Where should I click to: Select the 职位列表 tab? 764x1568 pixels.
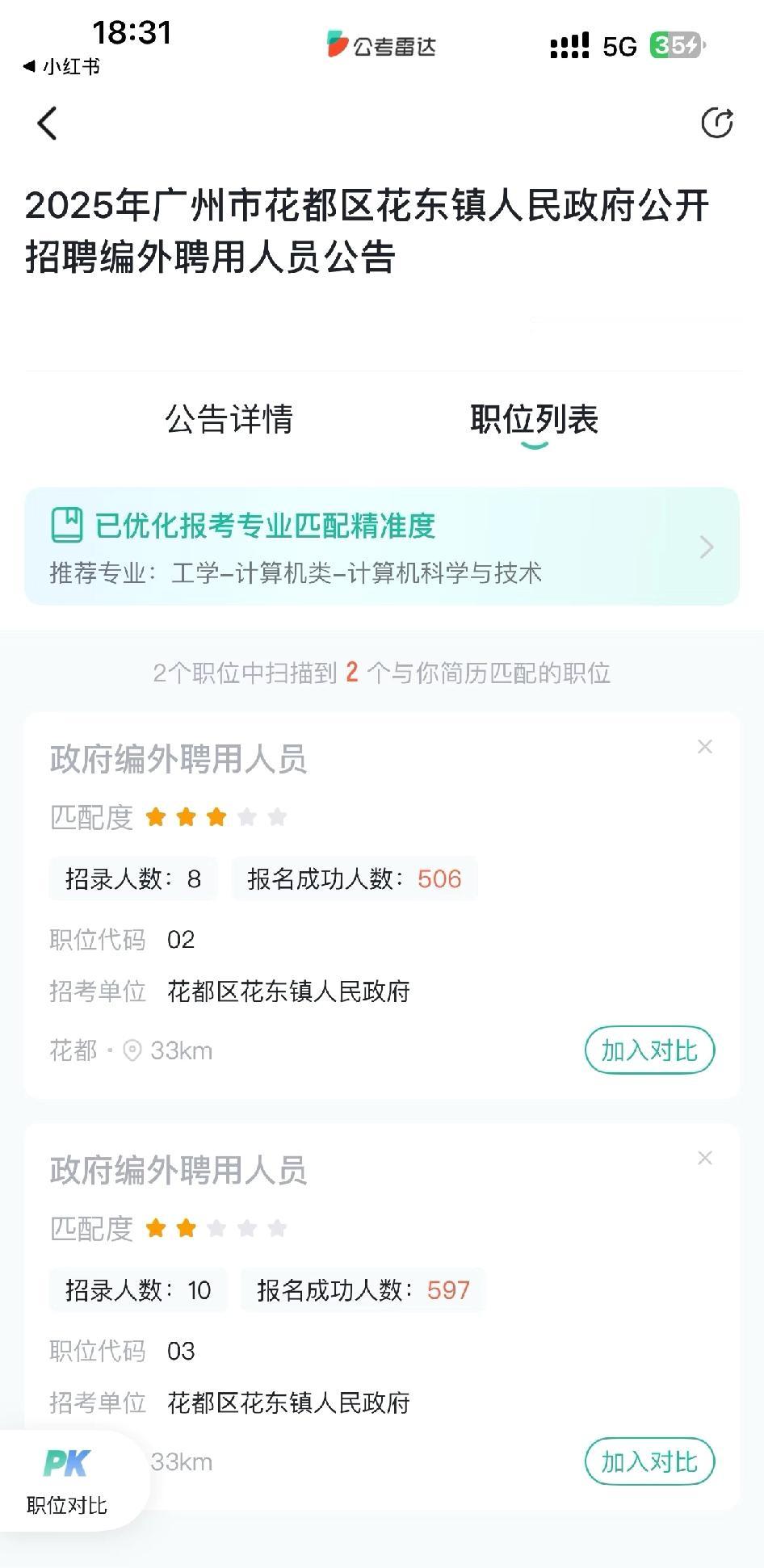click(533, 421)
